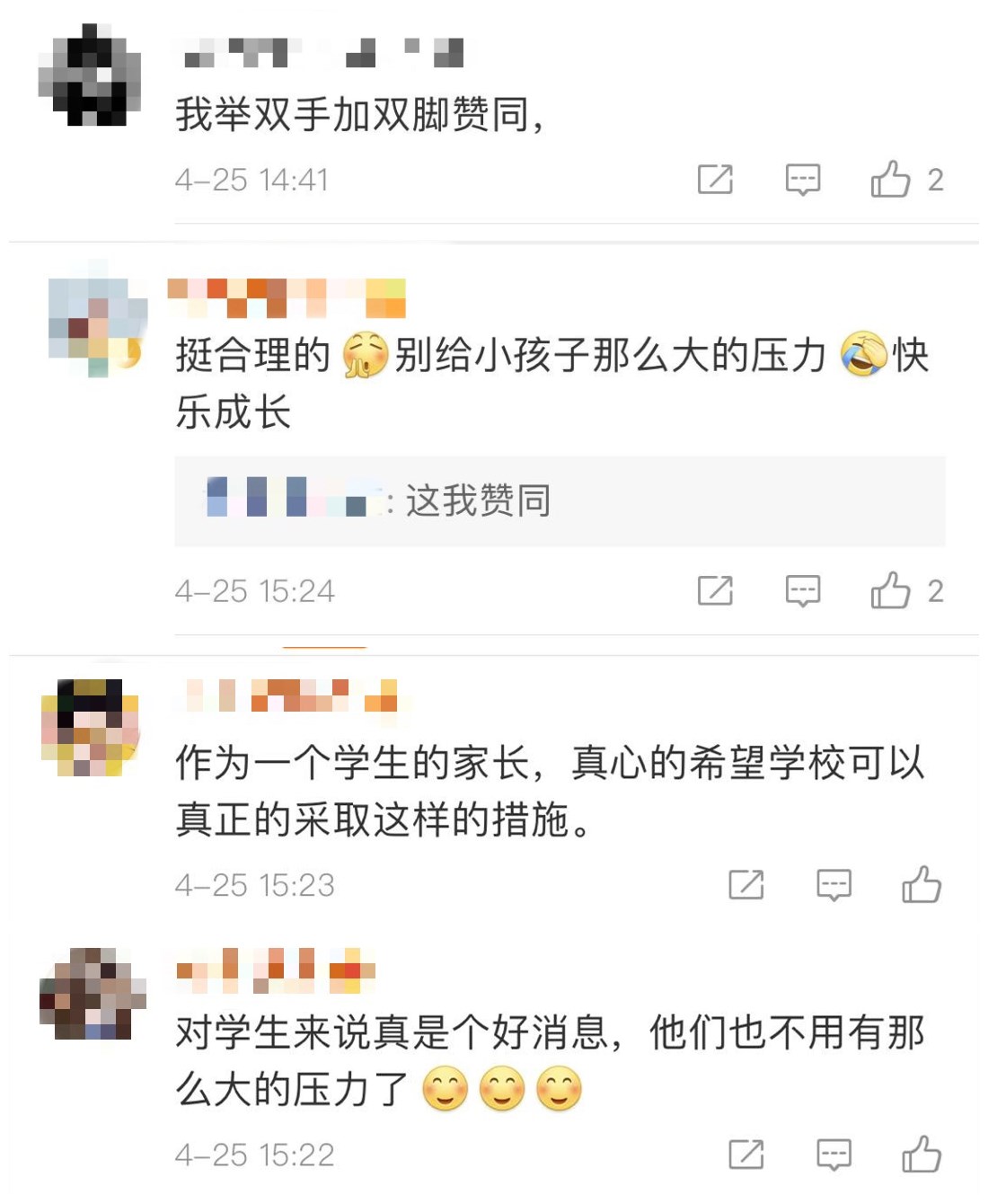Repost the 4-25 15:24 comment
The width and height of the screenshot is (988, 1204).
pos(715,590)
